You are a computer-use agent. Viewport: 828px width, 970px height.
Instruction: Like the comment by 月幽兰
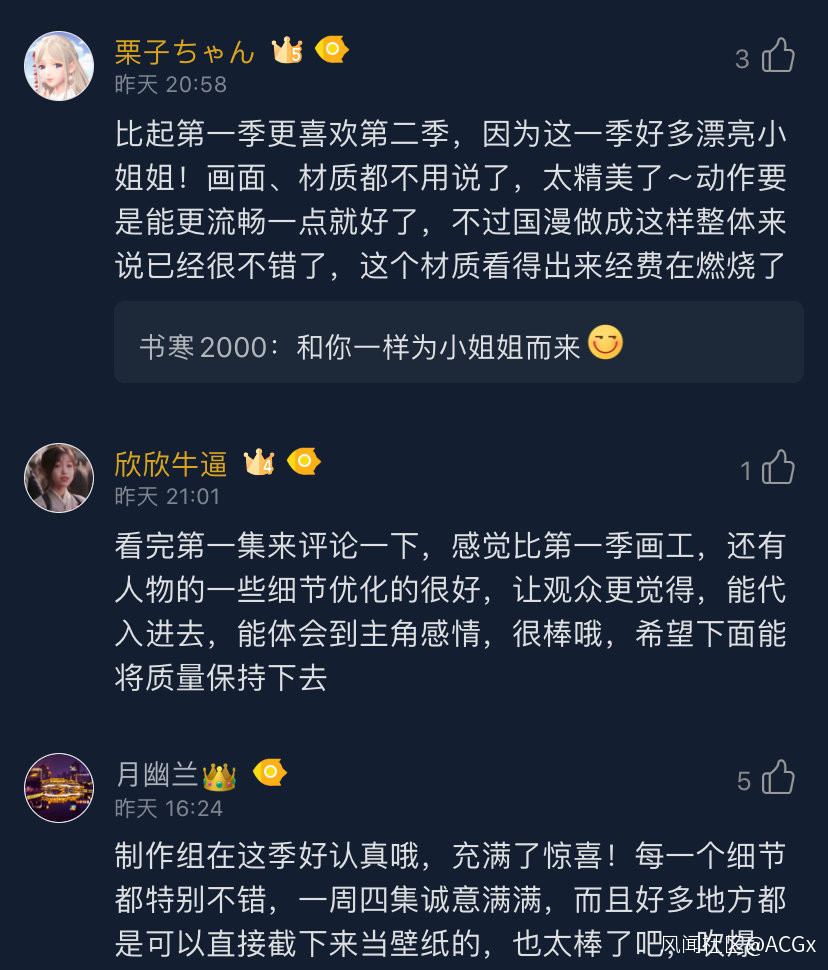(x=778, y=778)
